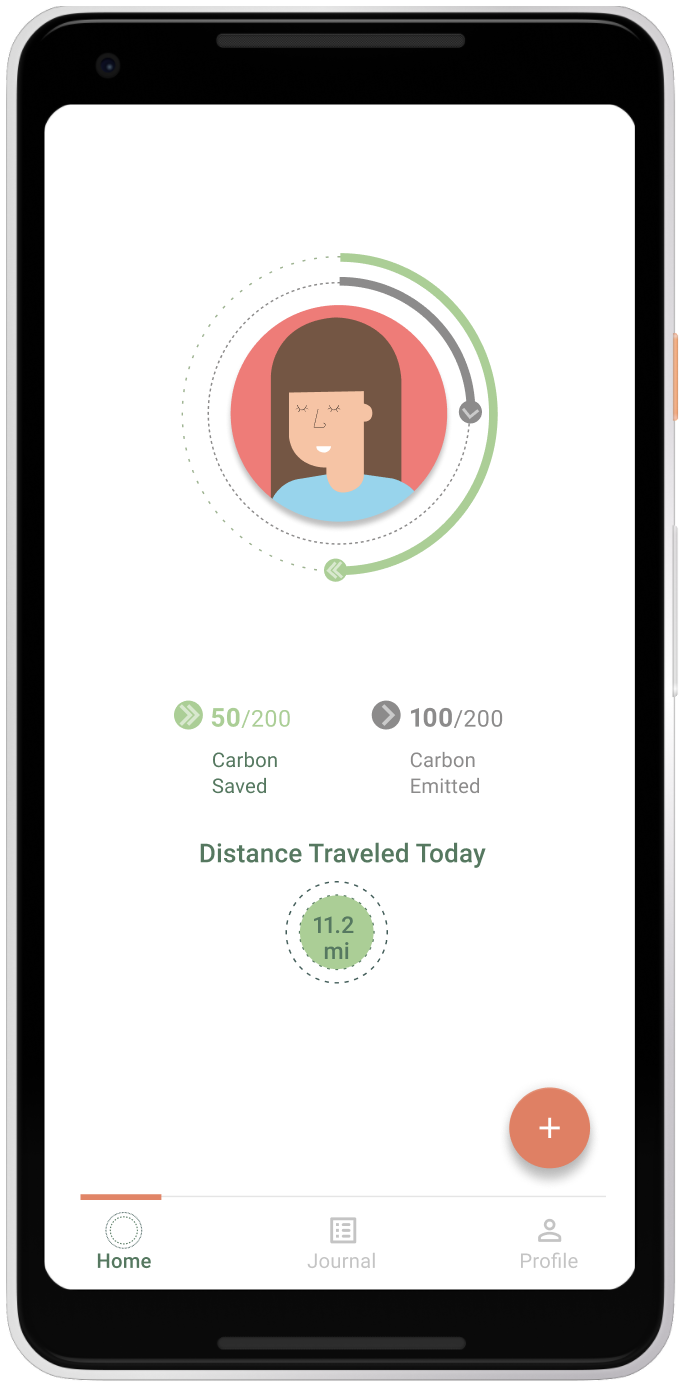Select the Home tab
Image resolution: width=684 pixels, height=1396 pixels.
(x=124, y=1243)
